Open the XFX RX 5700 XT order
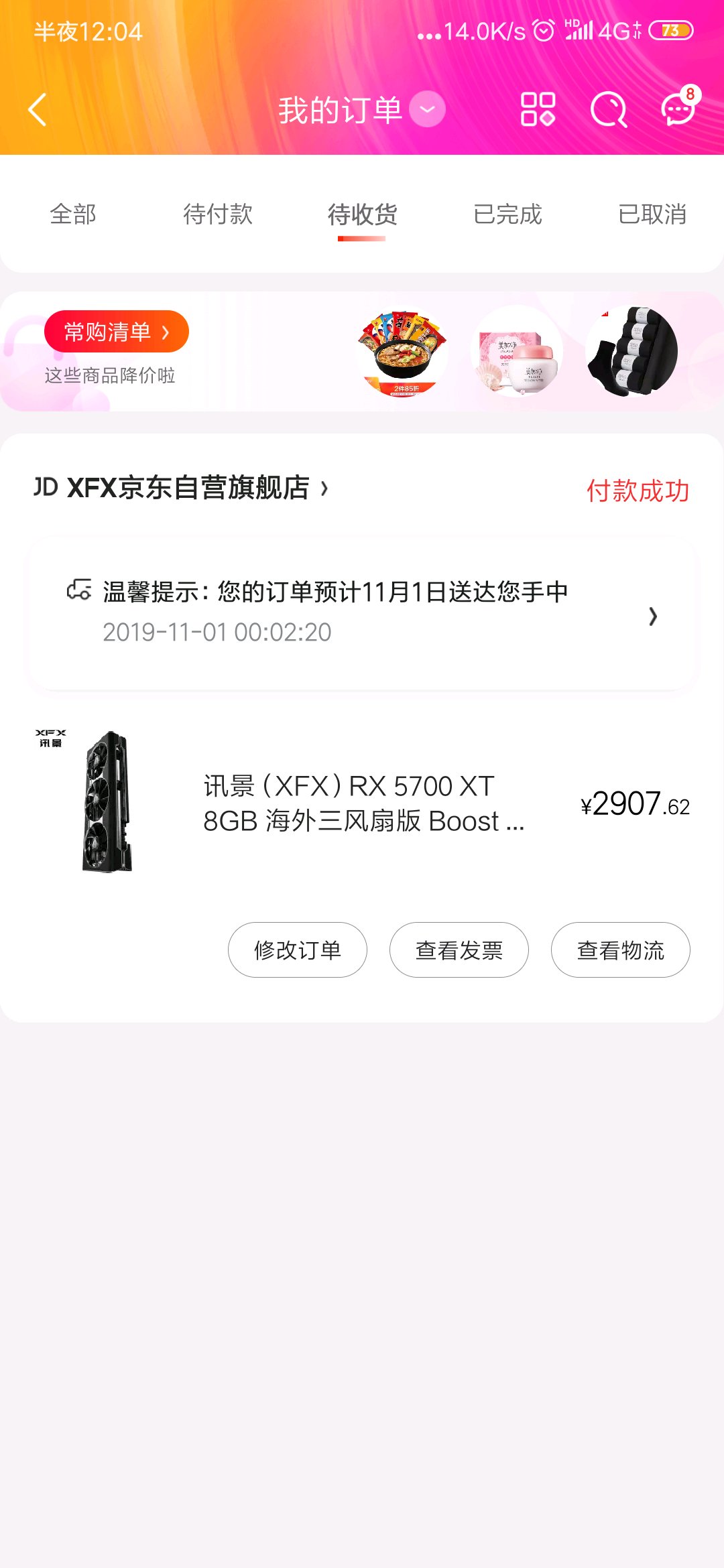This screenshot has width=724, height=1568. click(x=362, y=803)
